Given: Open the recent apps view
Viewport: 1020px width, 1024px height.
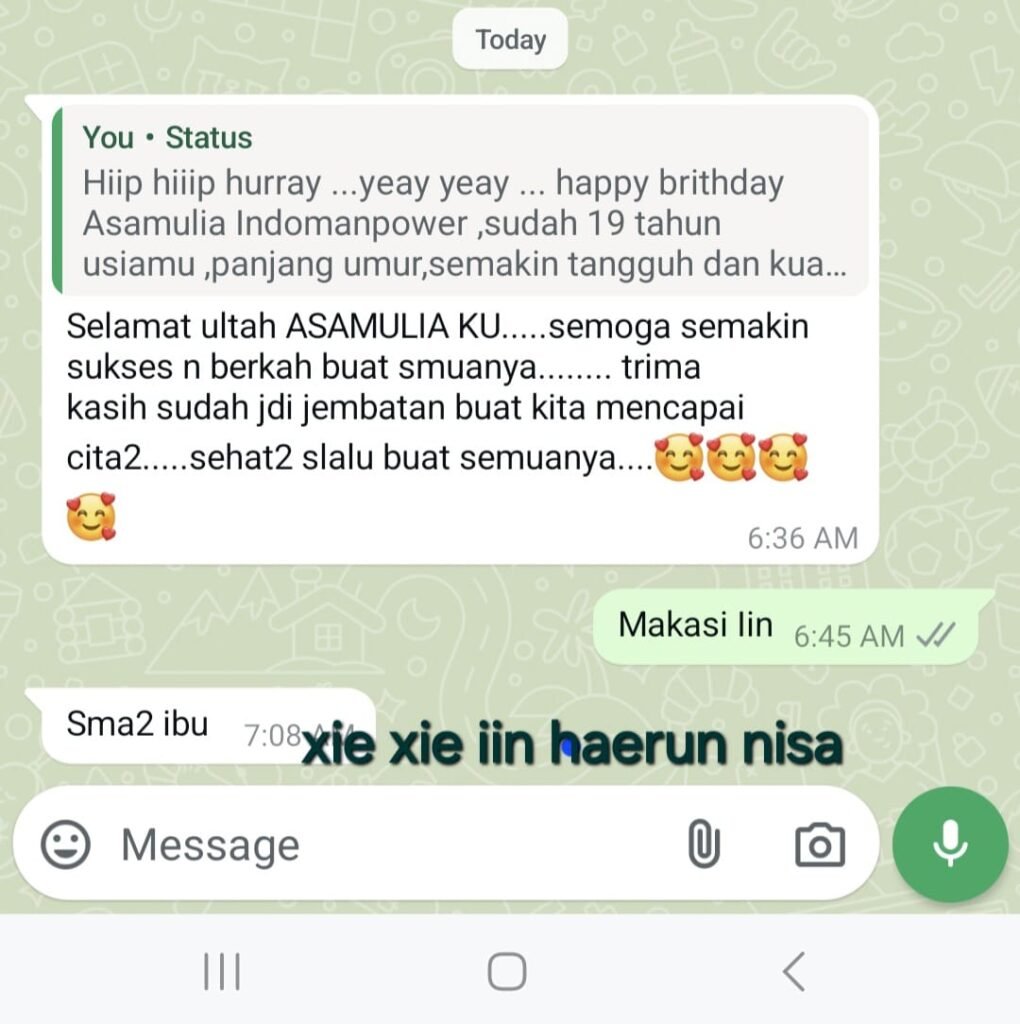Looking at the screenshot, I should coord(221,970).
